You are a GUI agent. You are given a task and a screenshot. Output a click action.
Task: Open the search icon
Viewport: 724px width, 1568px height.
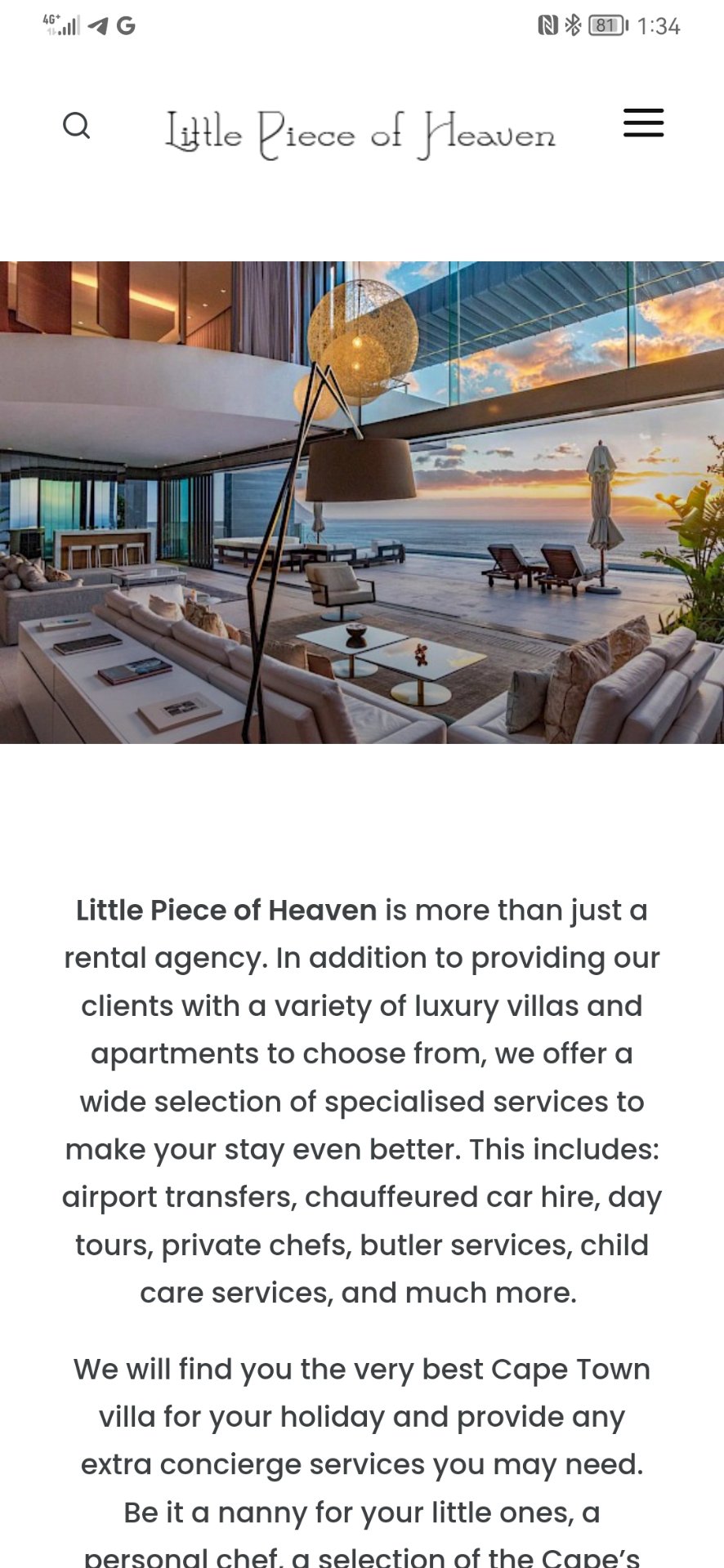point(76,126)
